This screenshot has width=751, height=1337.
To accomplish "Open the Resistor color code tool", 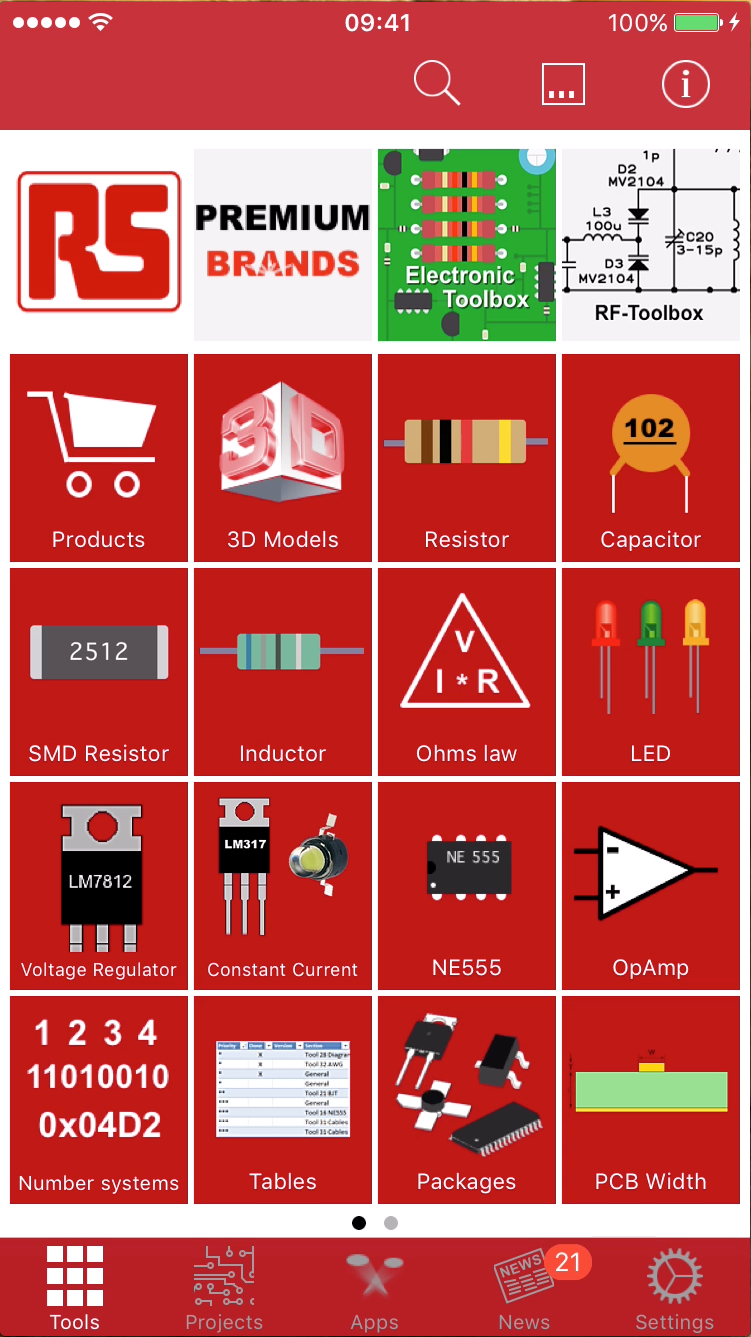I will pos(466,456).
